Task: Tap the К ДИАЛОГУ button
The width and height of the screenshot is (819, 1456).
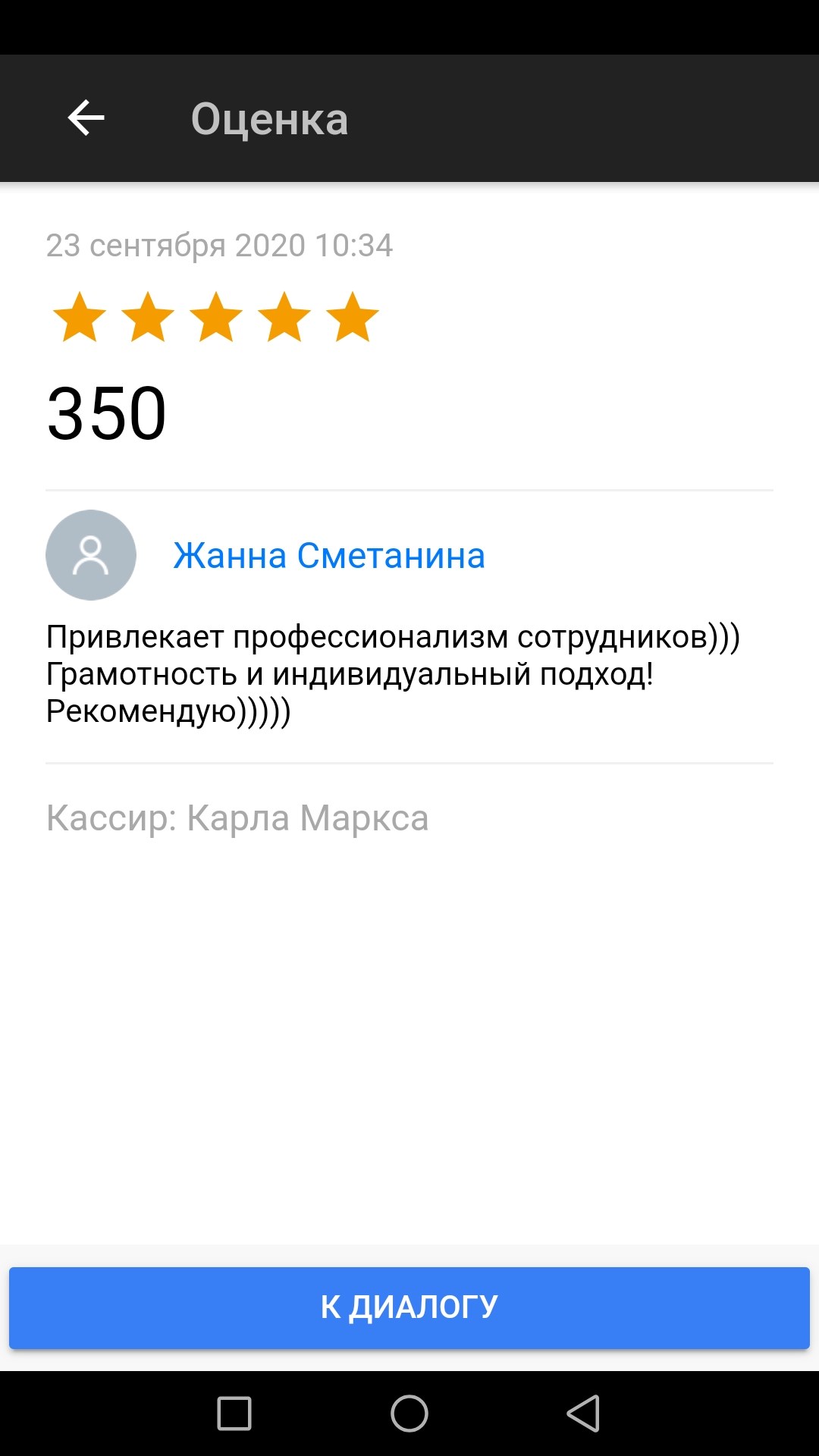Action: pyautogui.click(x=409, y=1307)
